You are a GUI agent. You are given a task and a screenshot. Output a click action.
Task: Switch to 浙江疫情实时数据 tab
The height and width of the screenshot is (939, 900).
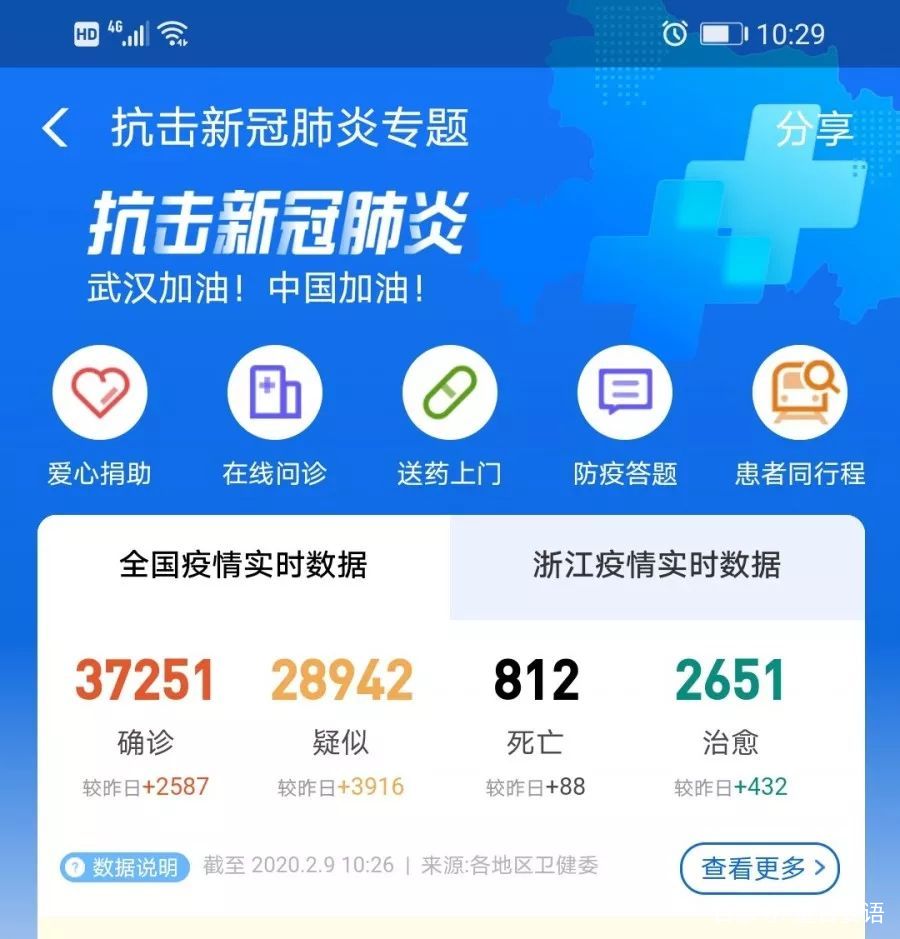[656, 565]
